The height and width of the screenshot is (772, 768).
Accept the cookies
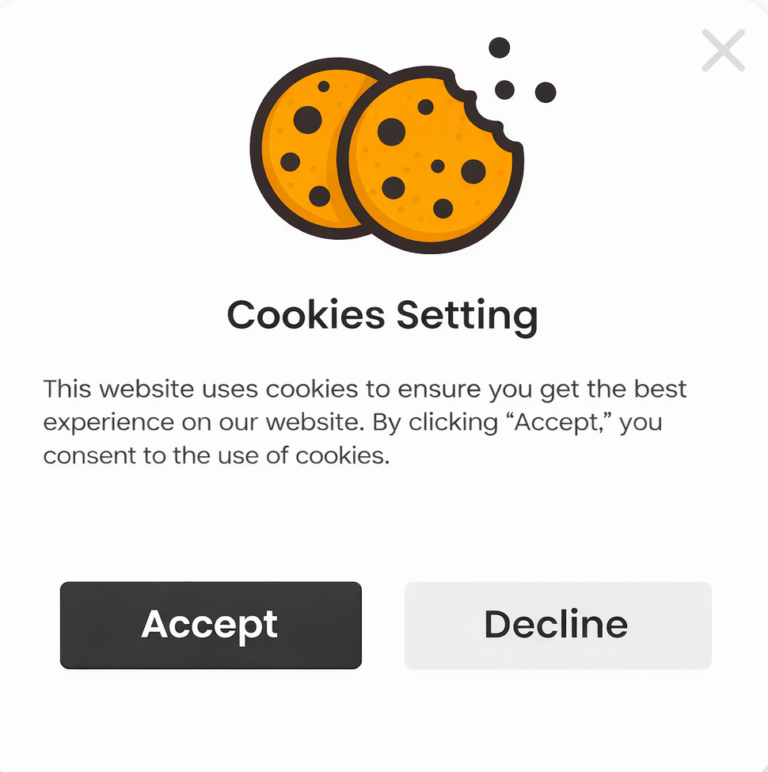tap(210, 625)
